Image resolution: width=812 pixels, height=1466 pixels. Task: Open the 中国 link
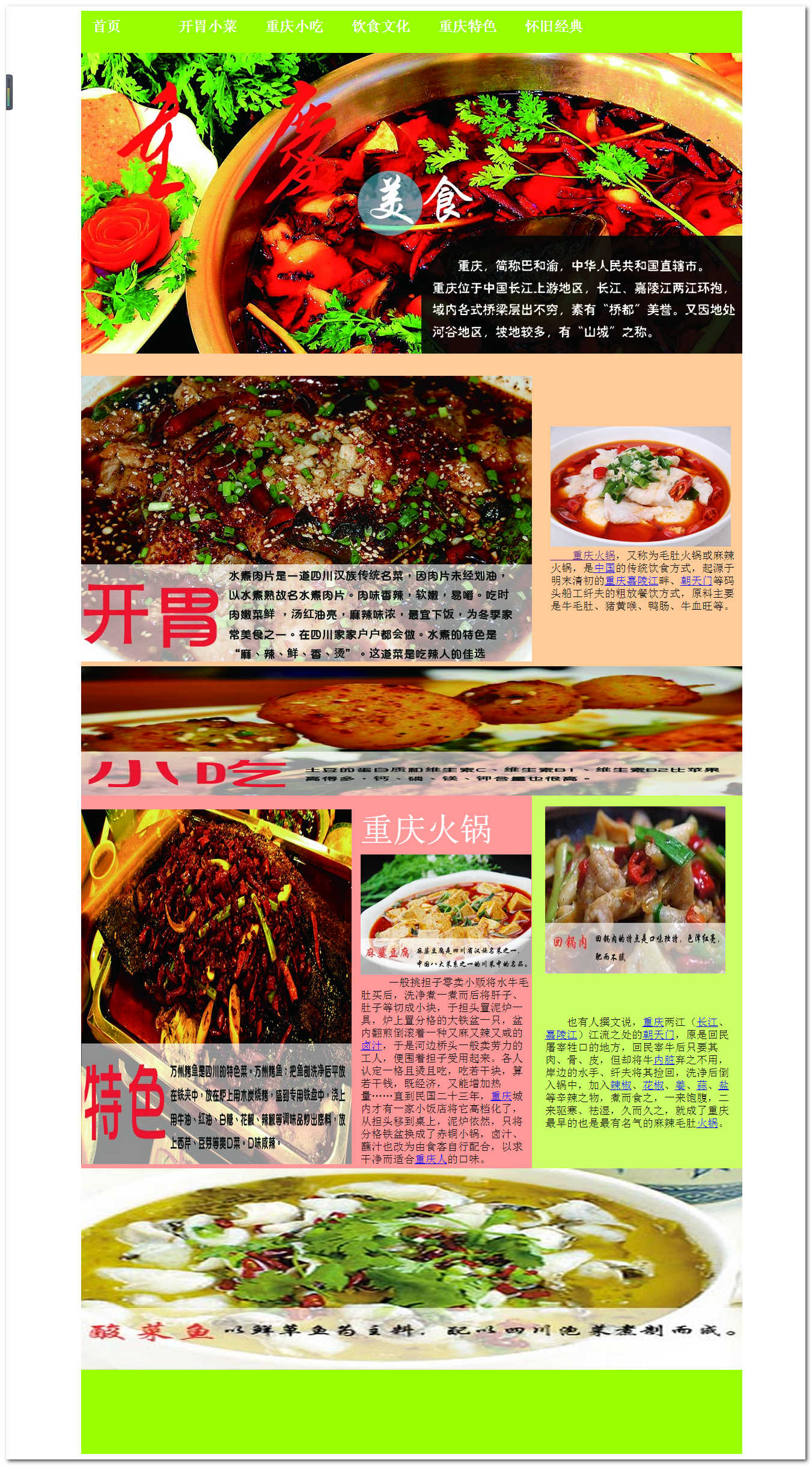click(x=605, y=568)
